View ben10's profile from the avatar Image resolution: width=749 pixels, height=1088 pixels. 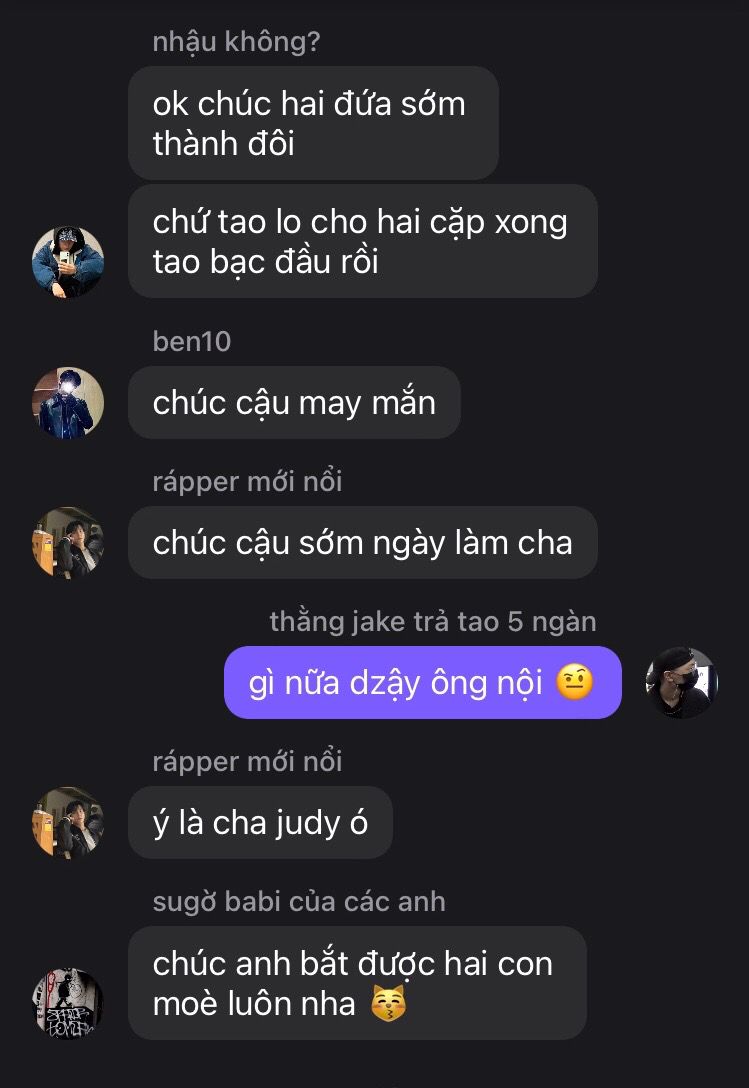(x=68, y=402)
